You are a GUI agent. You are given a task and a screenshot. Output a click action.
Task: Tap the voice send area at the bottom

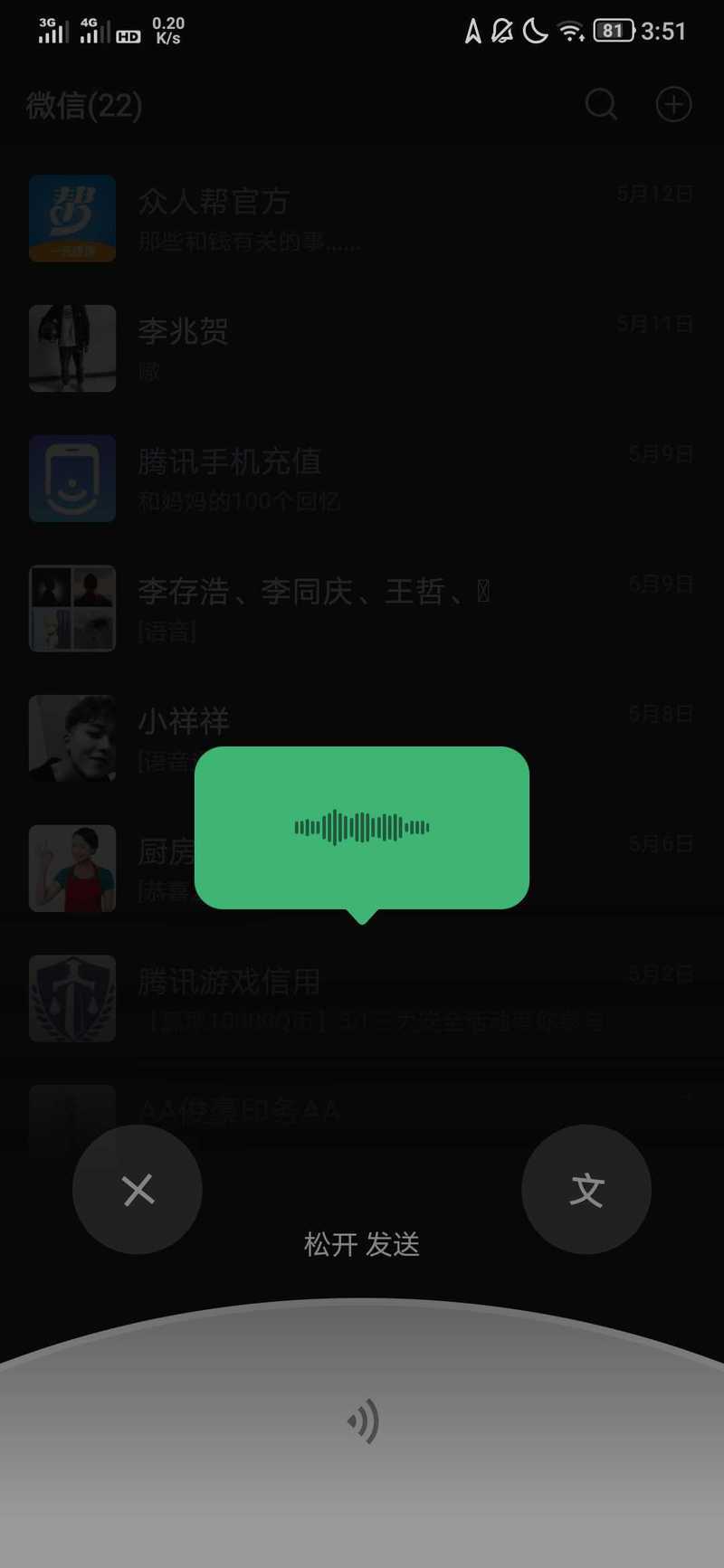click(x=362, y=1434)
